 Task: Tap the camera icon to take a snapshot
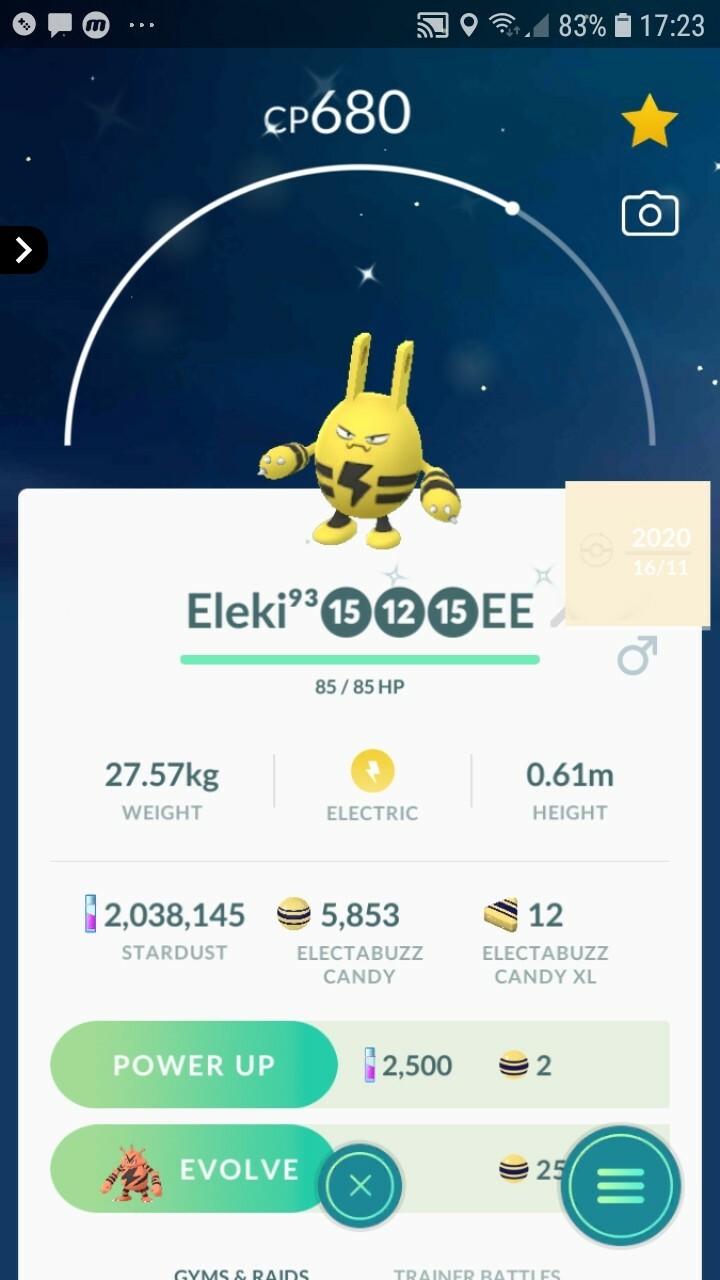[x=650, y=213]
